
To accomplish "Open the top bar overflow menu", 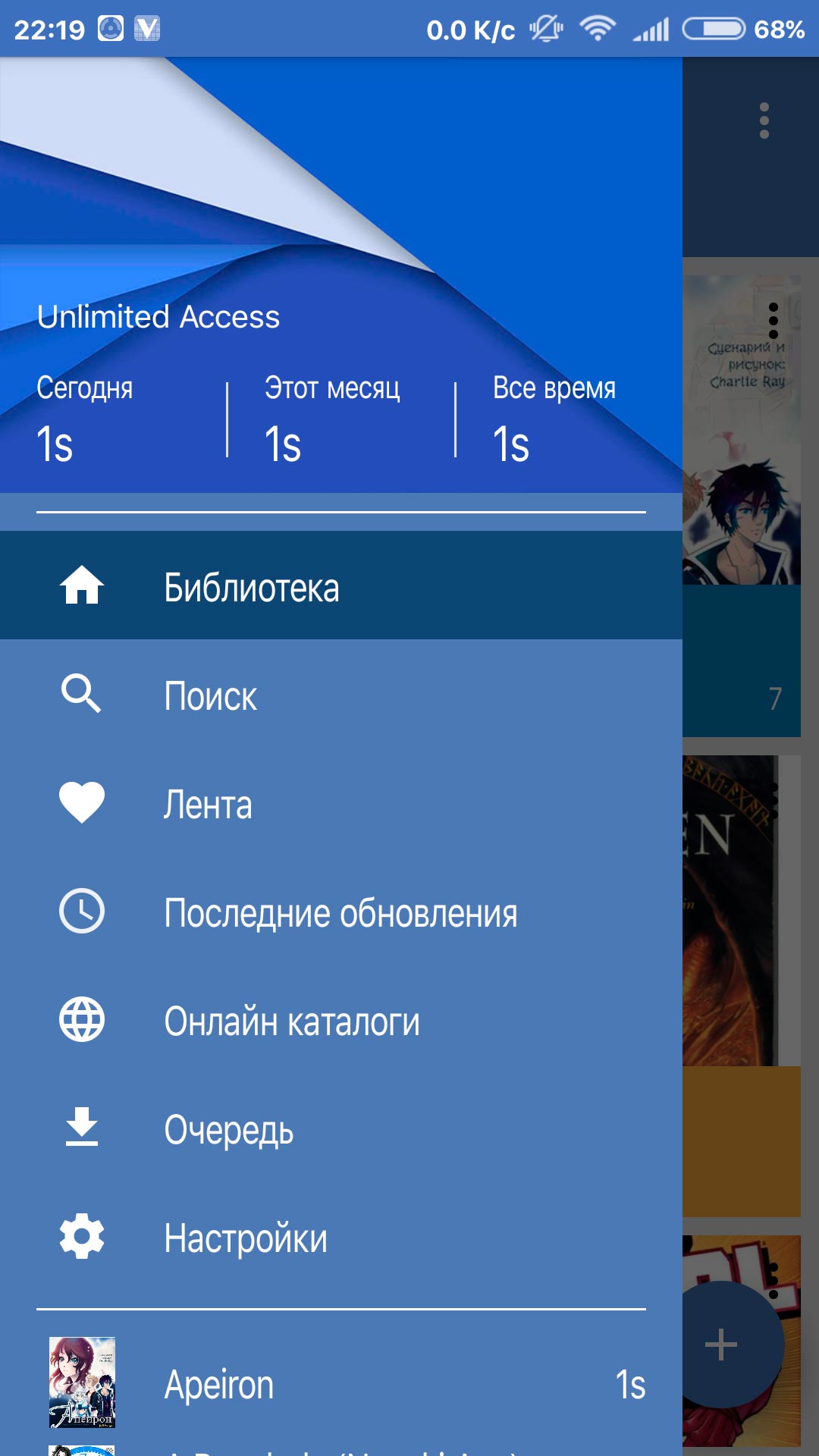I will coord(764,121).
